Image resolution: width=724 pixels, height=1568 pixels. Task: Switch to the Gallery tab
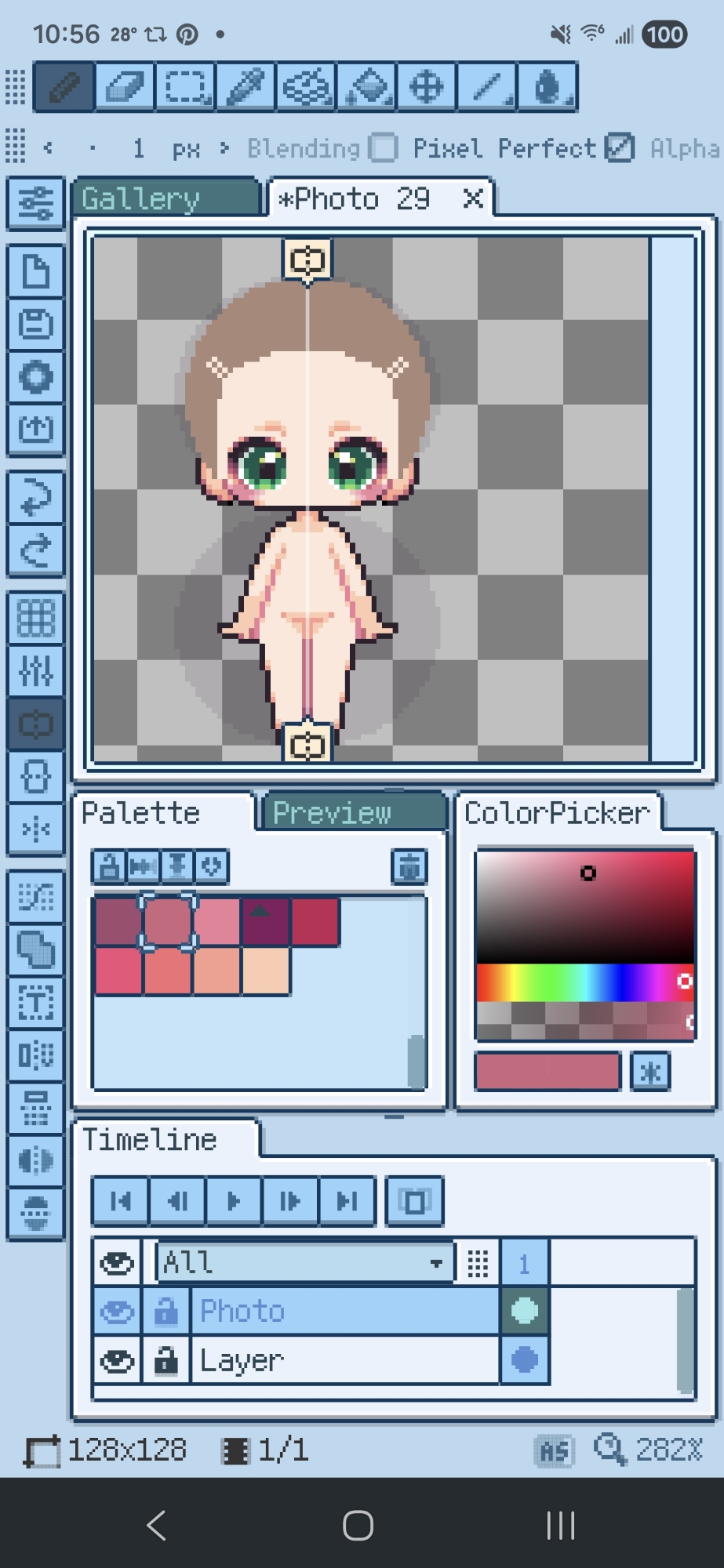[165, 199]
